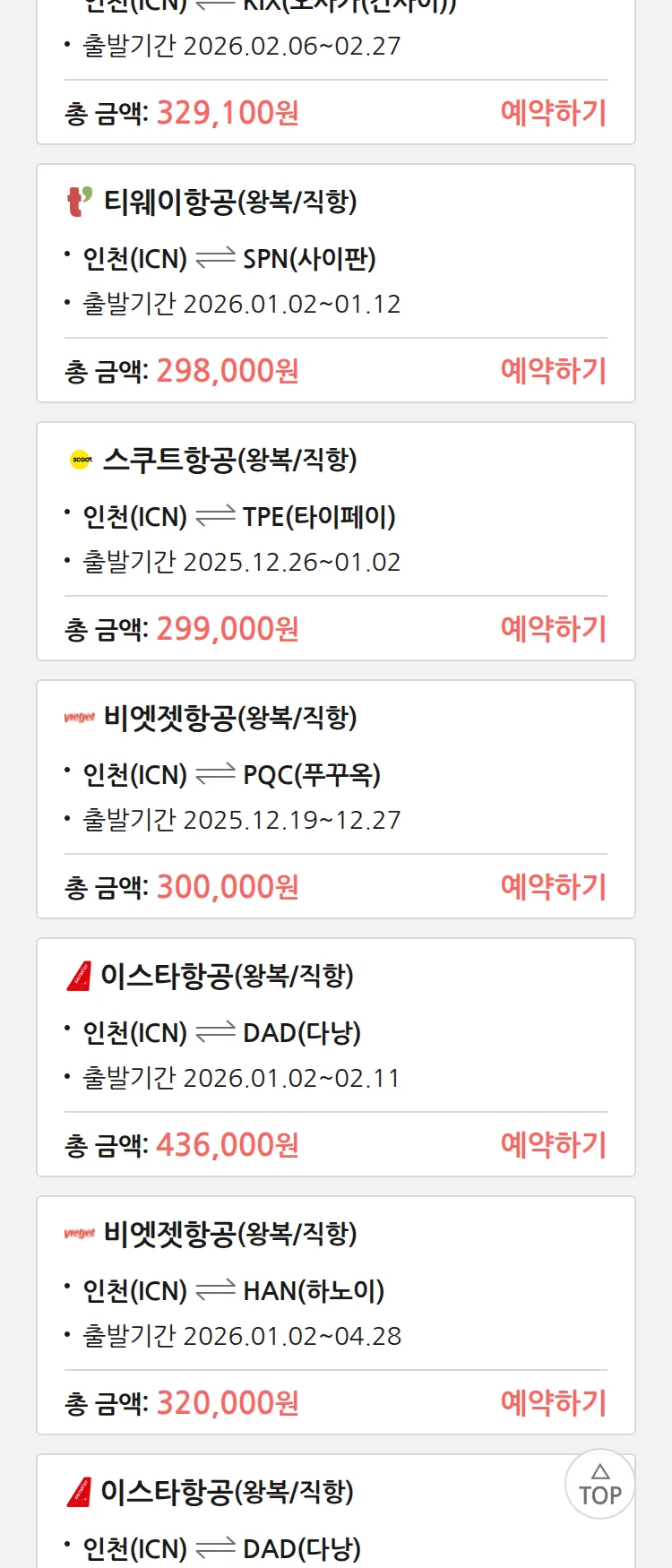Book the 비엣젯항공 flight to PQC(푸꾸옥)
Image resolution: width=672 pixels, height=1568 pixels.
pyautogui.click(x=553, y=887)
